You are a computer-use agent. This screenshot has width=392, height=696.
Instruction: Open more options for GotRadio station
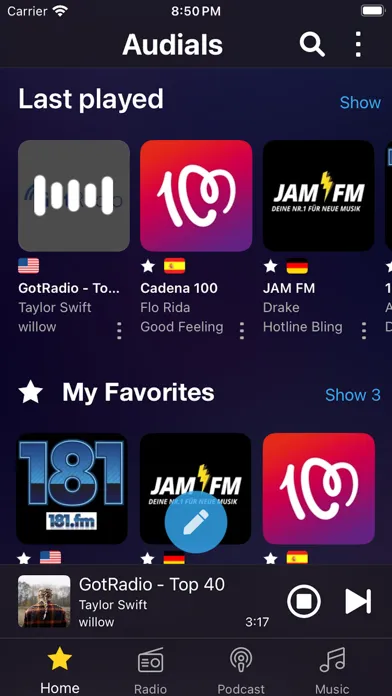(119, 331)
